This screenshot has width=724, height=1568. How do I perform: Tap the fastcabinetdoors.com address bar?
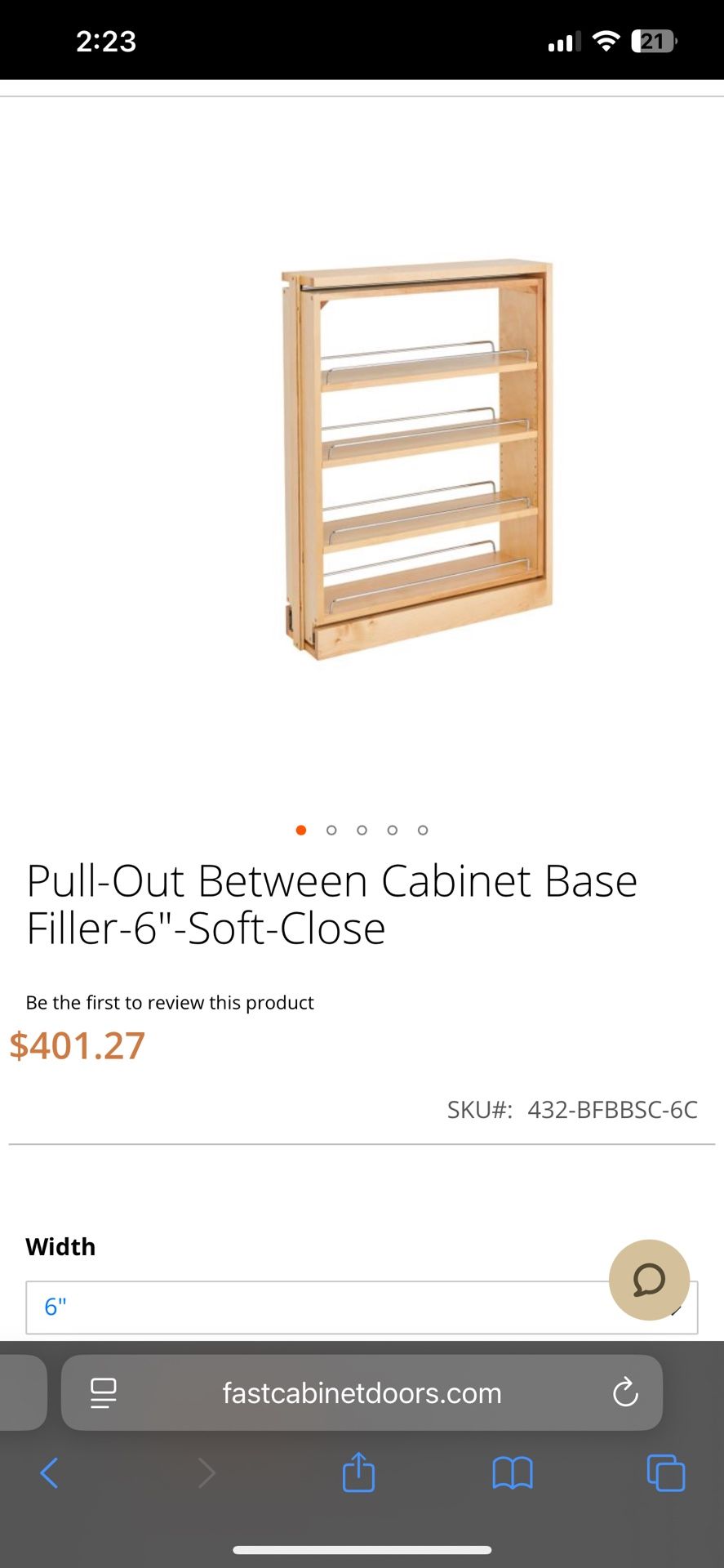[362, 1393]
